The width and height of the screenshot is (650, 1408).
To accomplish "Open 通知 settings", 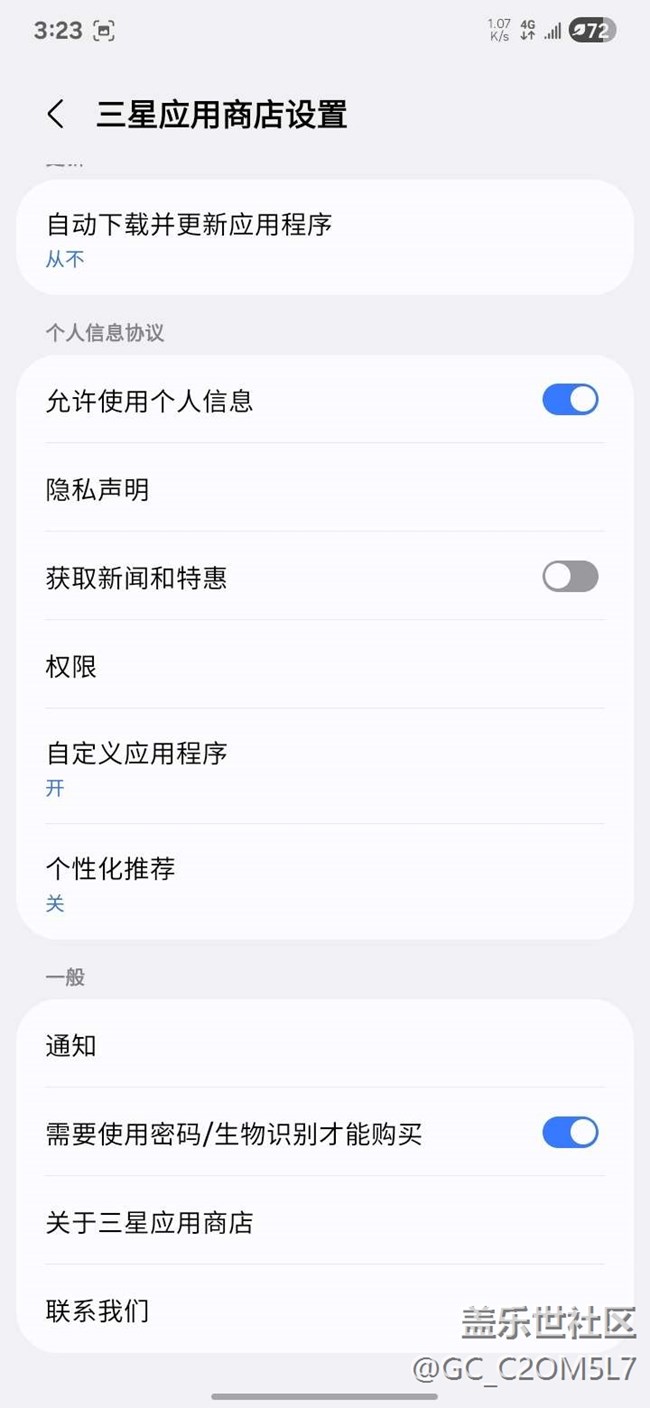I will click(325, 1045).
